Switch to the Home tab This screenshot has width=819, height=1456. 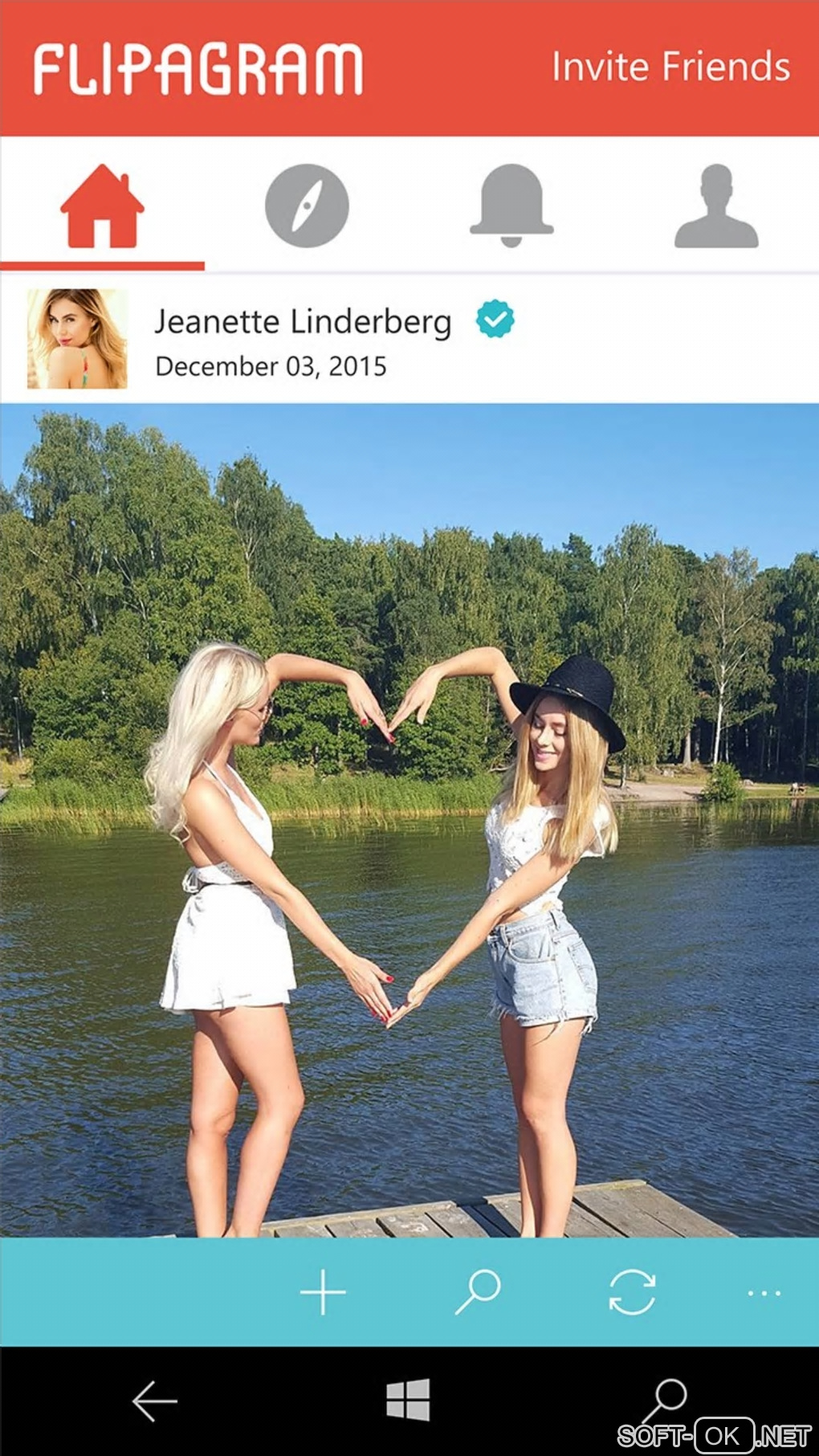coord(102,206)
